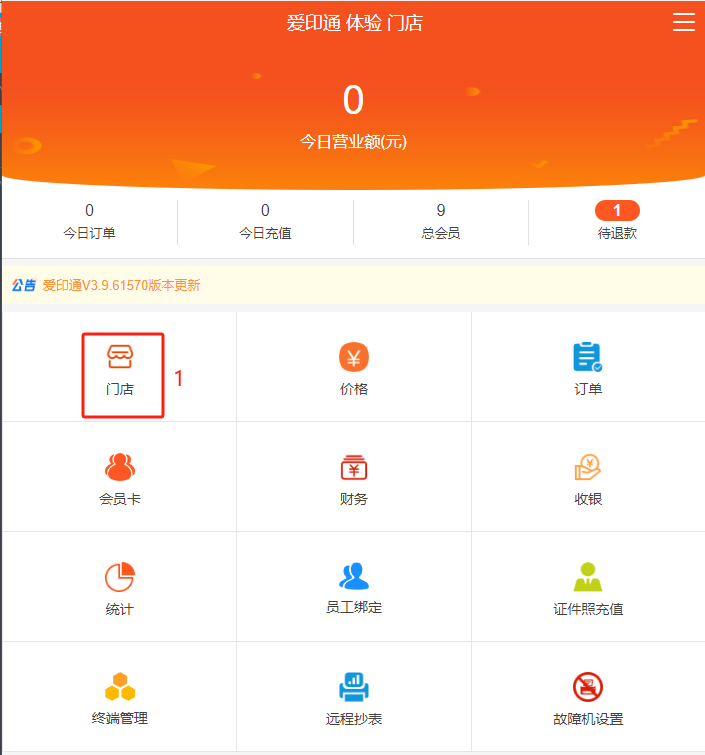This screenshot has height=755, width=705.
Task: Open the 价格 pricing section
Action: (354, 369)
